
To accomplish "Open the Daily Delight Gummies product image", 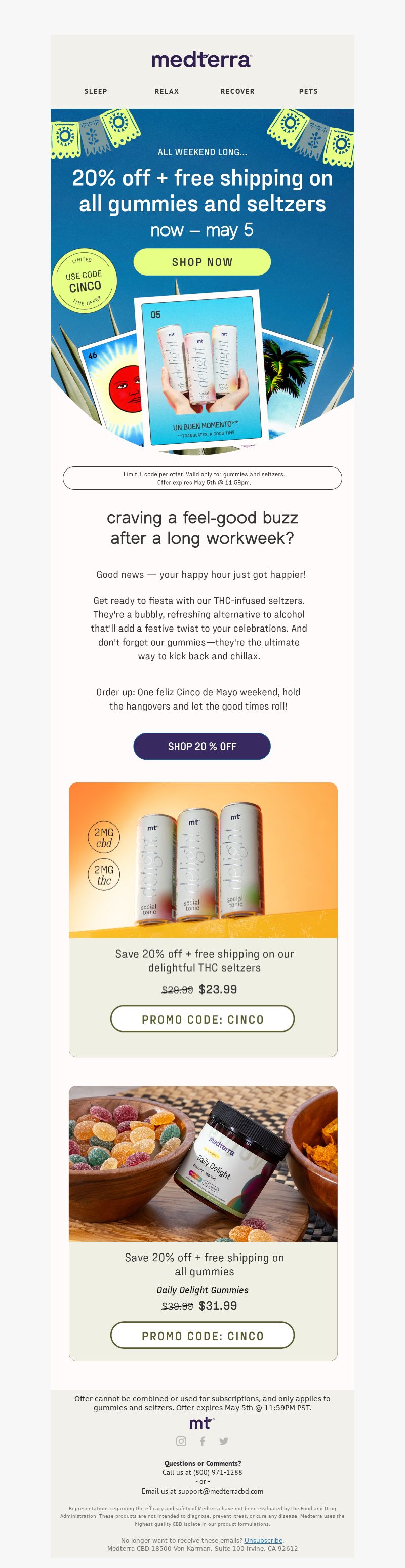I will click(202, 1163).
